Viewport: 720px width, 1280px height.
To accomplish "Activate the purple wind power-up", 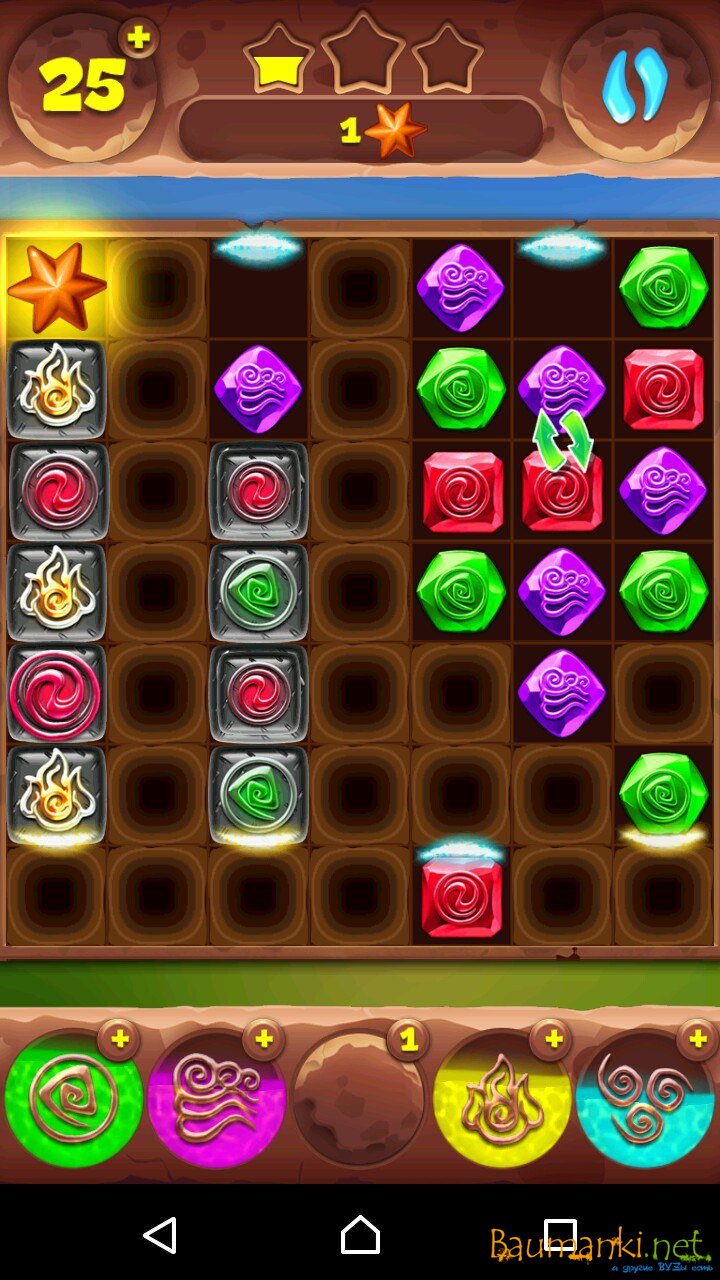I will [x=216, y=1100].
